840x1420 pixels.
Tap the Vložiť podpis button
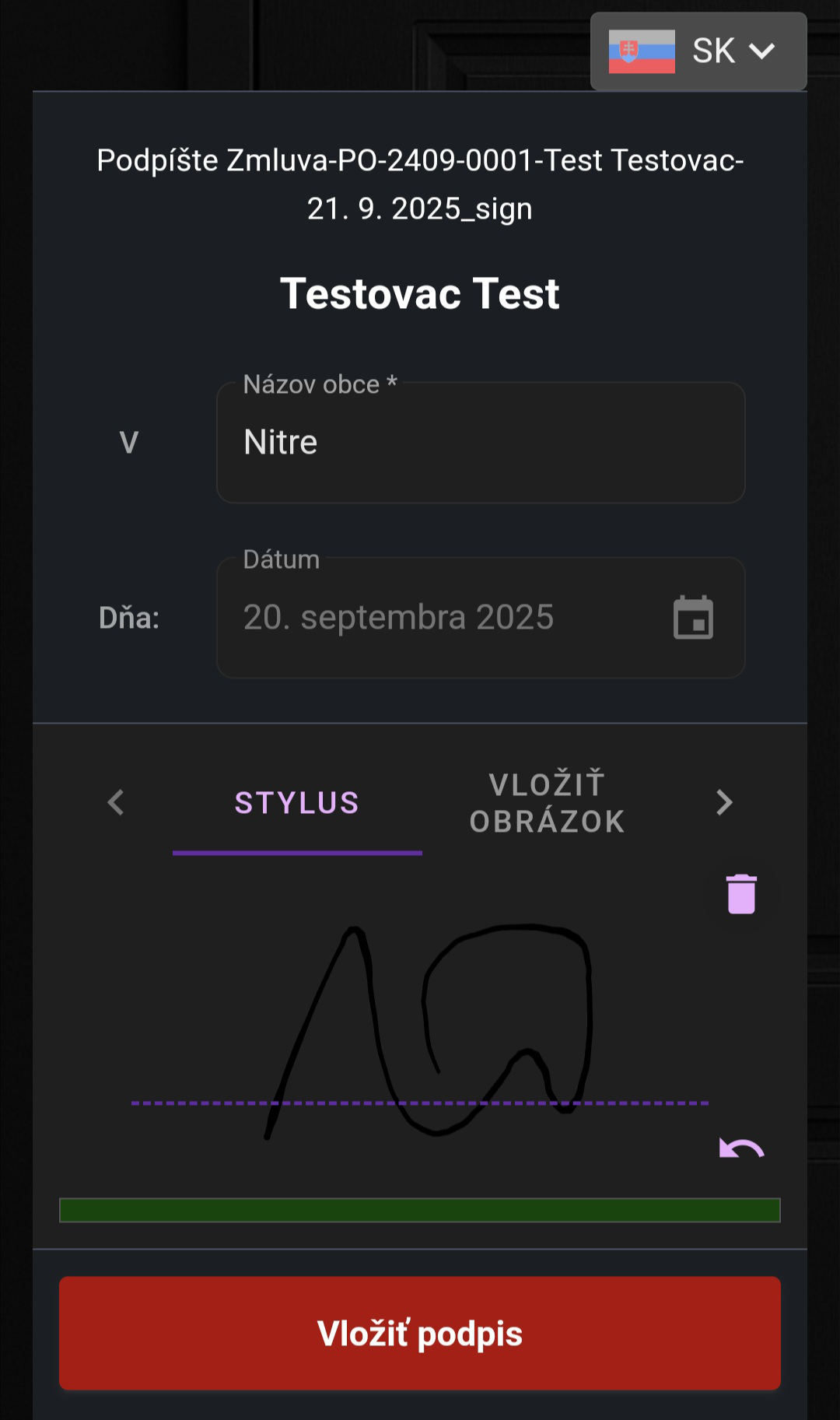[420, 1333]
